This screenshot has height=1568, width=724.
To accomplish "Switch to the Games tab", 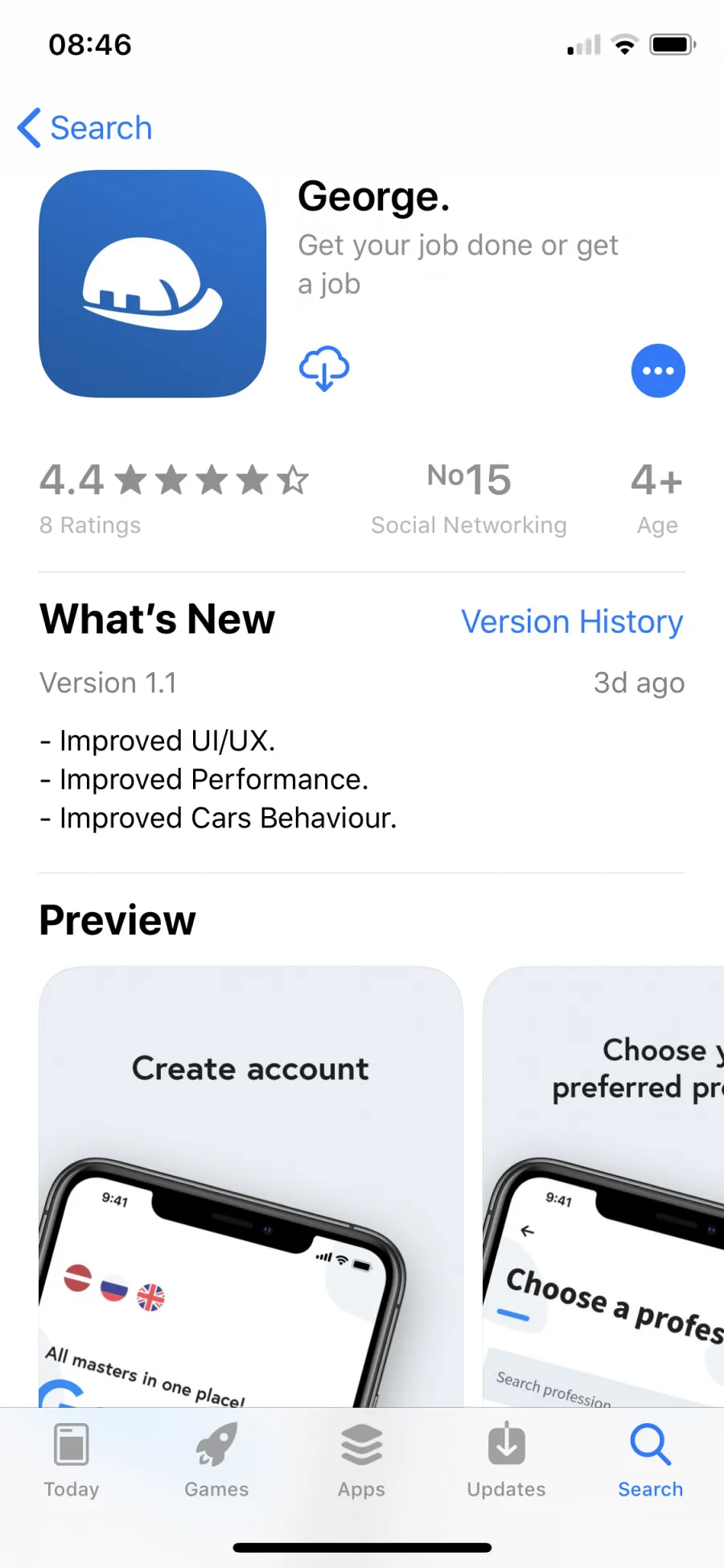I will tap(216, 1460).
